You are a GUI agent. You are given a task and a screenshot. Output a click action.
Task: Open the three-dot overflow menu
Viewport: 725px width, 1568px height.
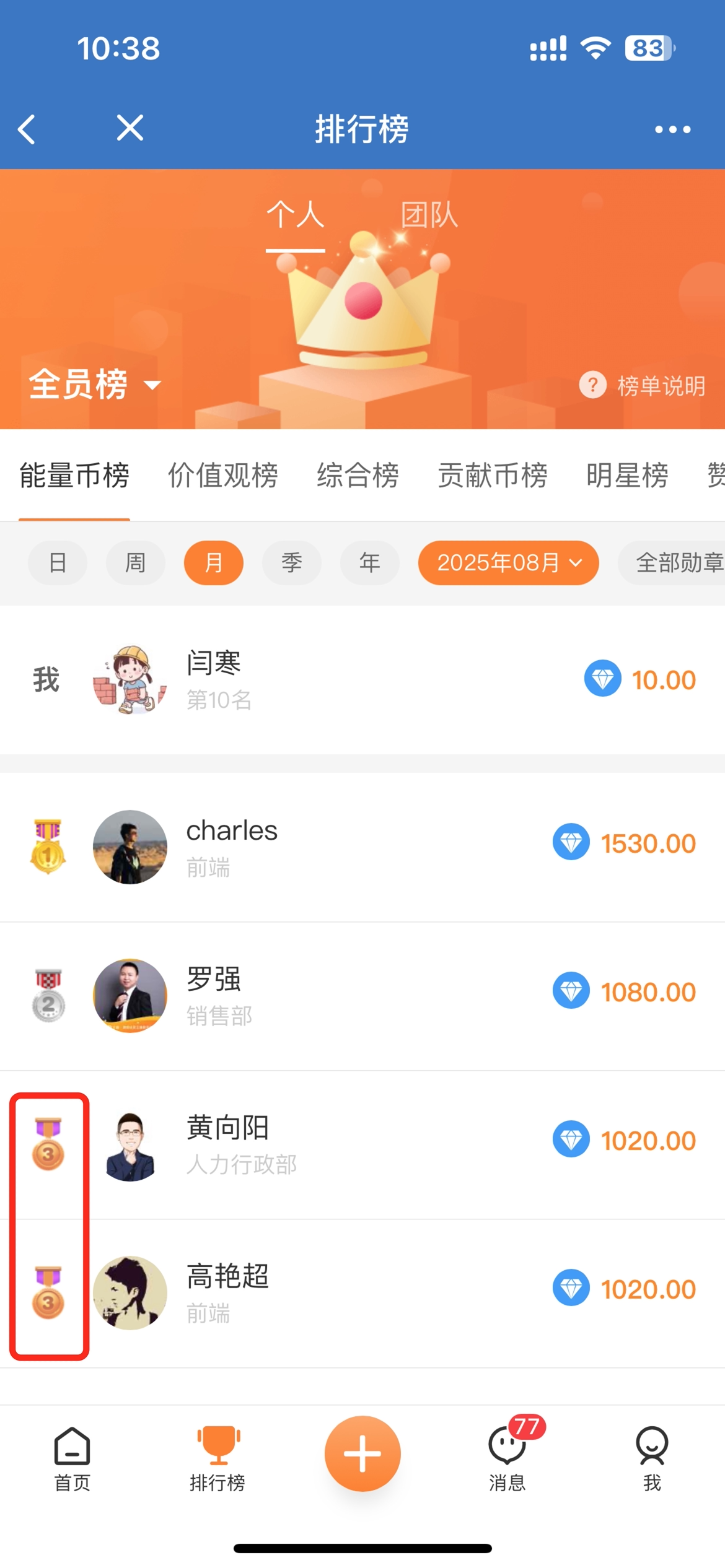(672, 129)
